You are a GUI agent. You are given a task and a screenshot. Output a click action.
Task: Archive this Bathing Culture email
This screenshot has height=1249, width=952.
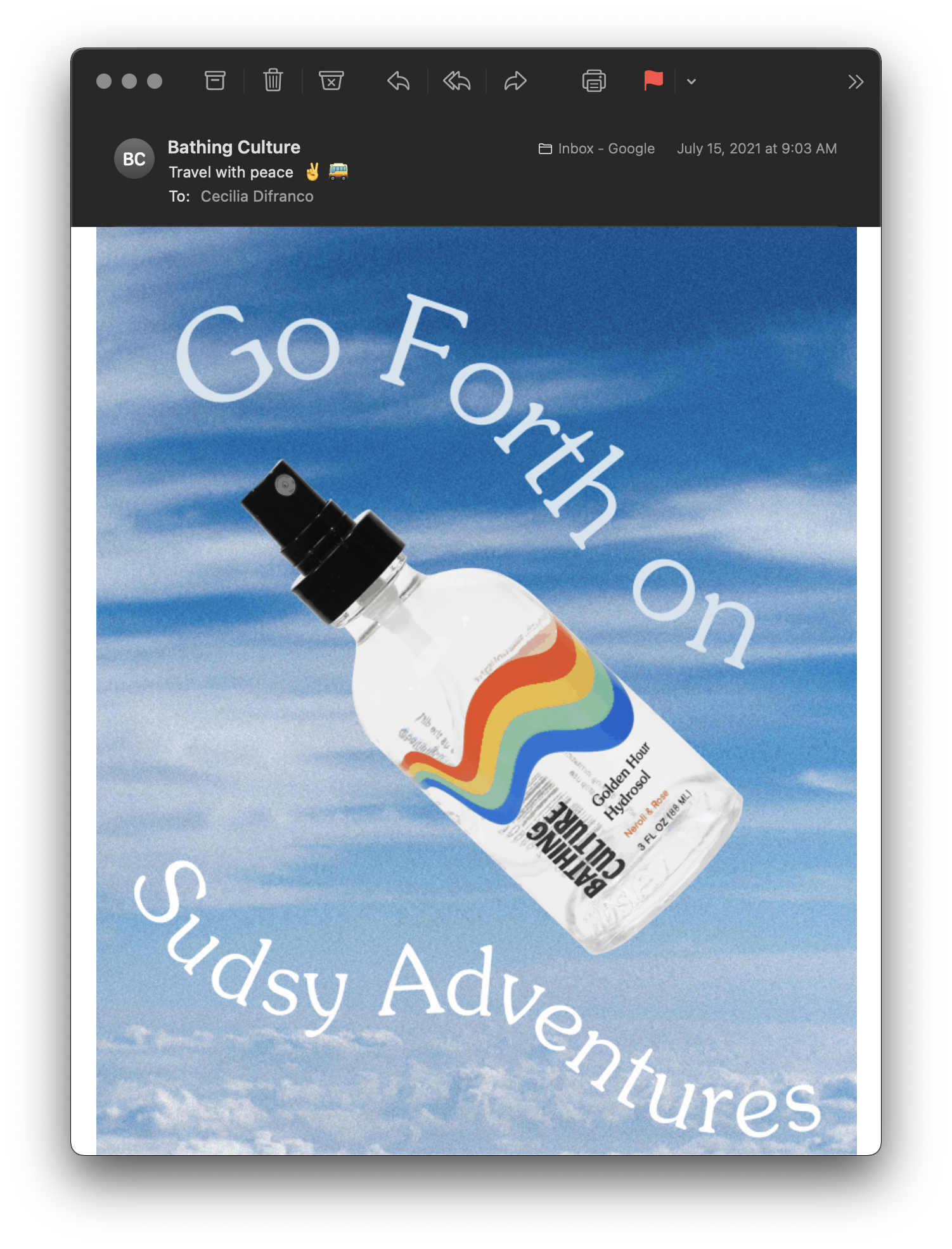point(215,81)
